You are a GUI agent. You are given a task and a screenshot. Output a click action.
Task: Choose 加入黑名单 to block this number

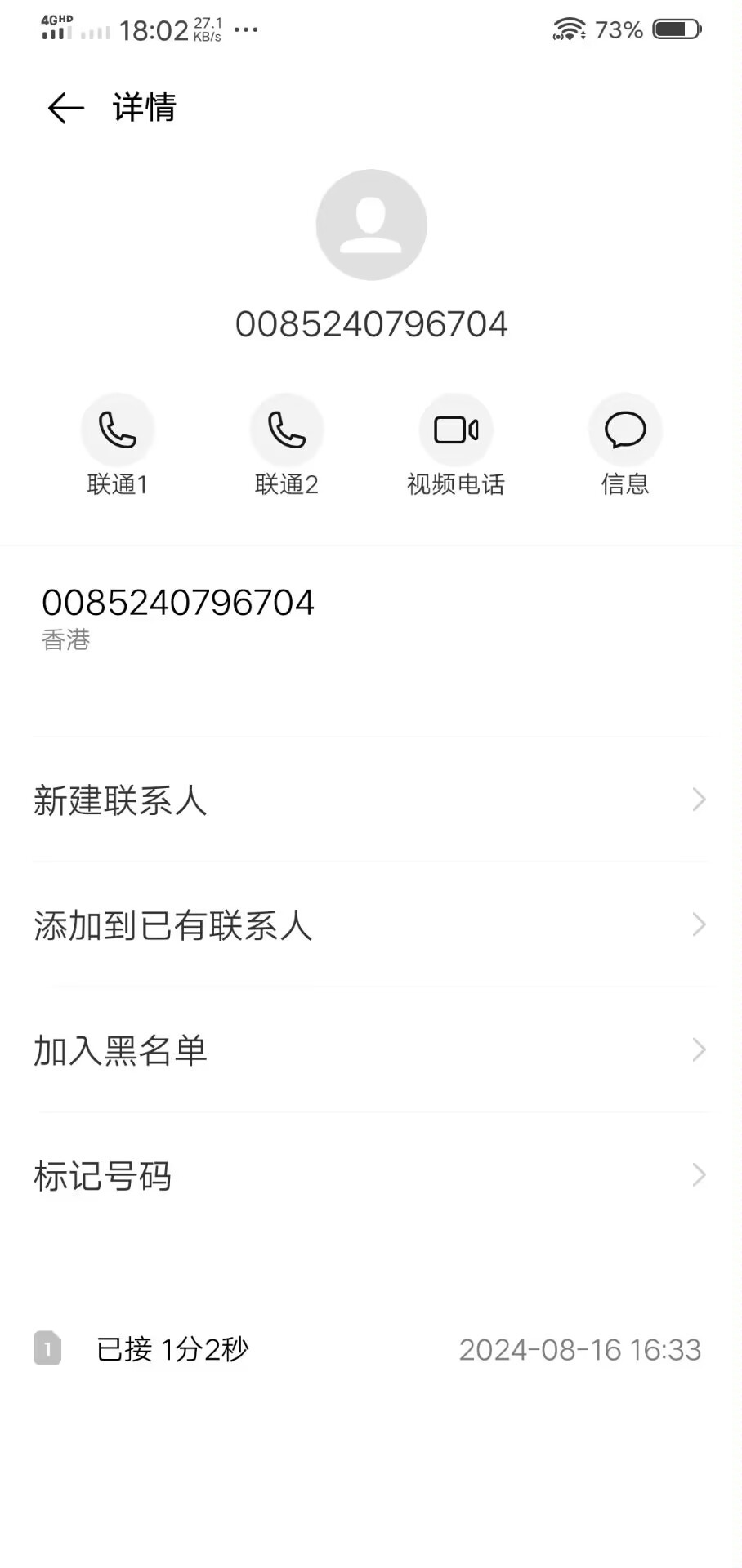(x=371, y=1050)
